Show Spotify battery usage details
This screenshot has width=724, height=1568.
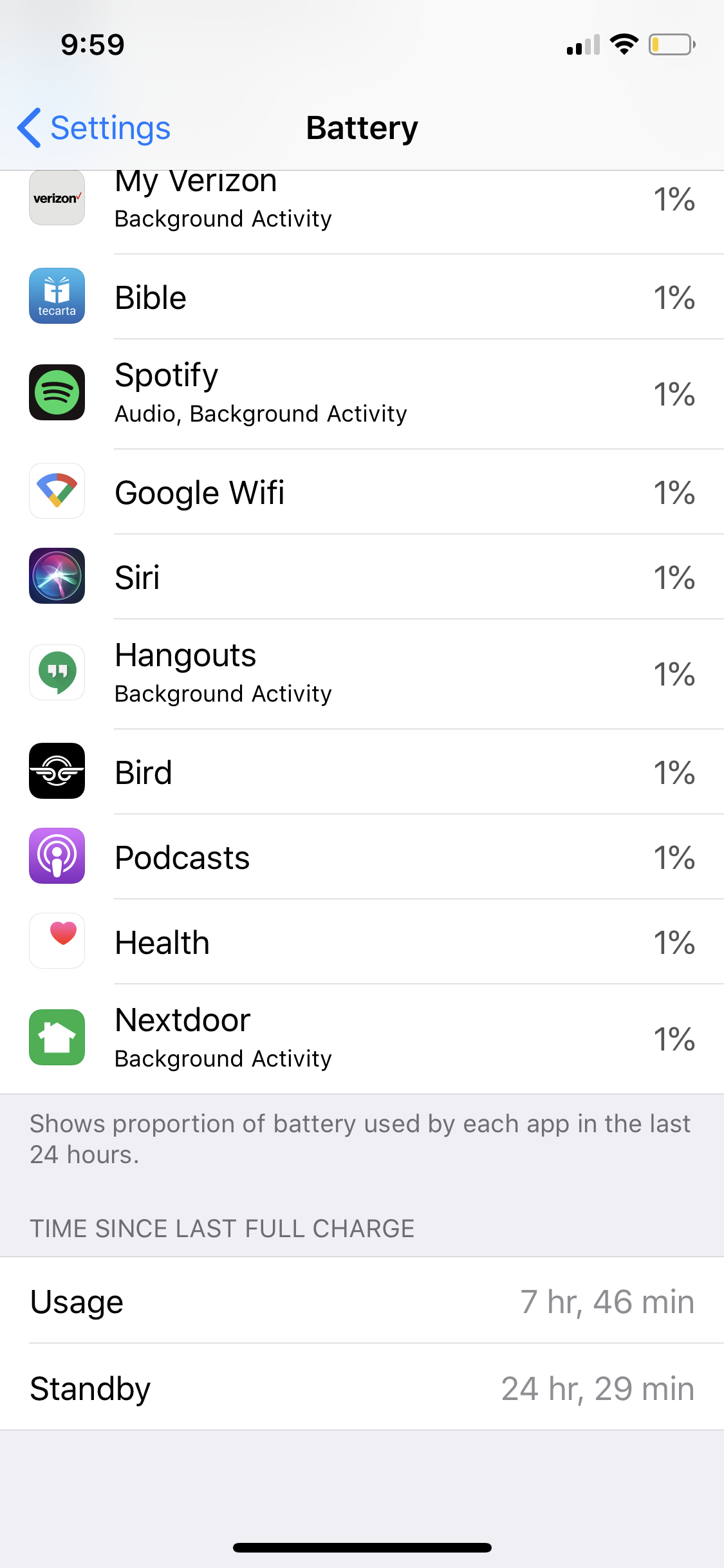(x=362, y=394)
